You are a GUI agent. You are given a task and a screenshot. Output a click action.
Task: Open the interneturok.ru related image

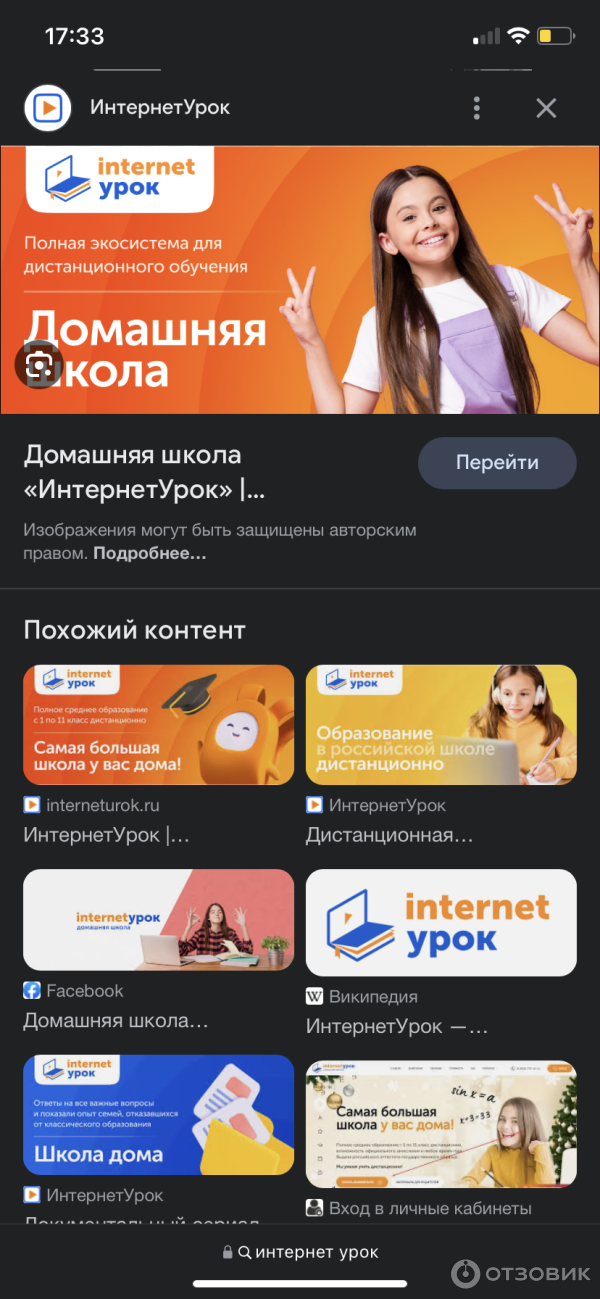158,725
